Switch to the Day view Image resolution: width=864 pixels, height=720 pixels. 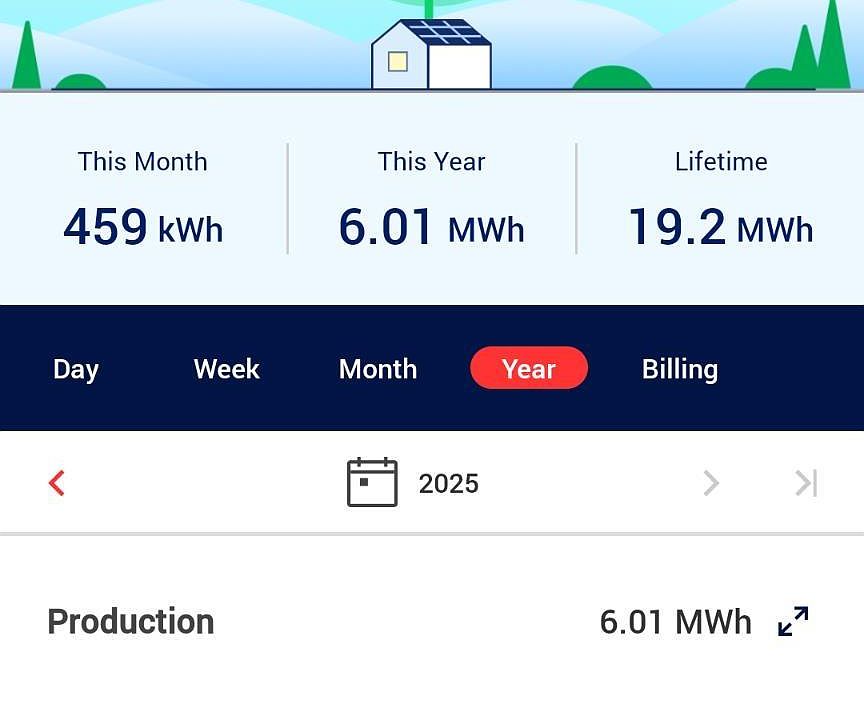click(x=76, y=369)
